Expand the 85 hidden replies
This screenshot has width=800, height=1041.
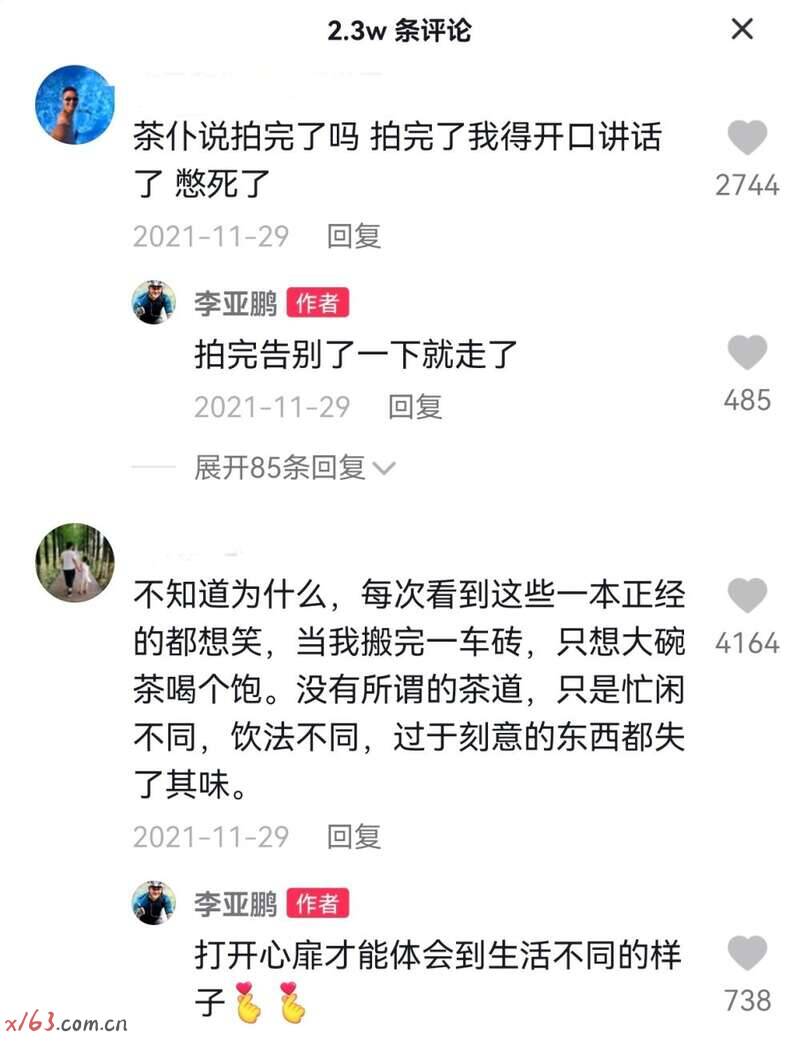[294, 467]
